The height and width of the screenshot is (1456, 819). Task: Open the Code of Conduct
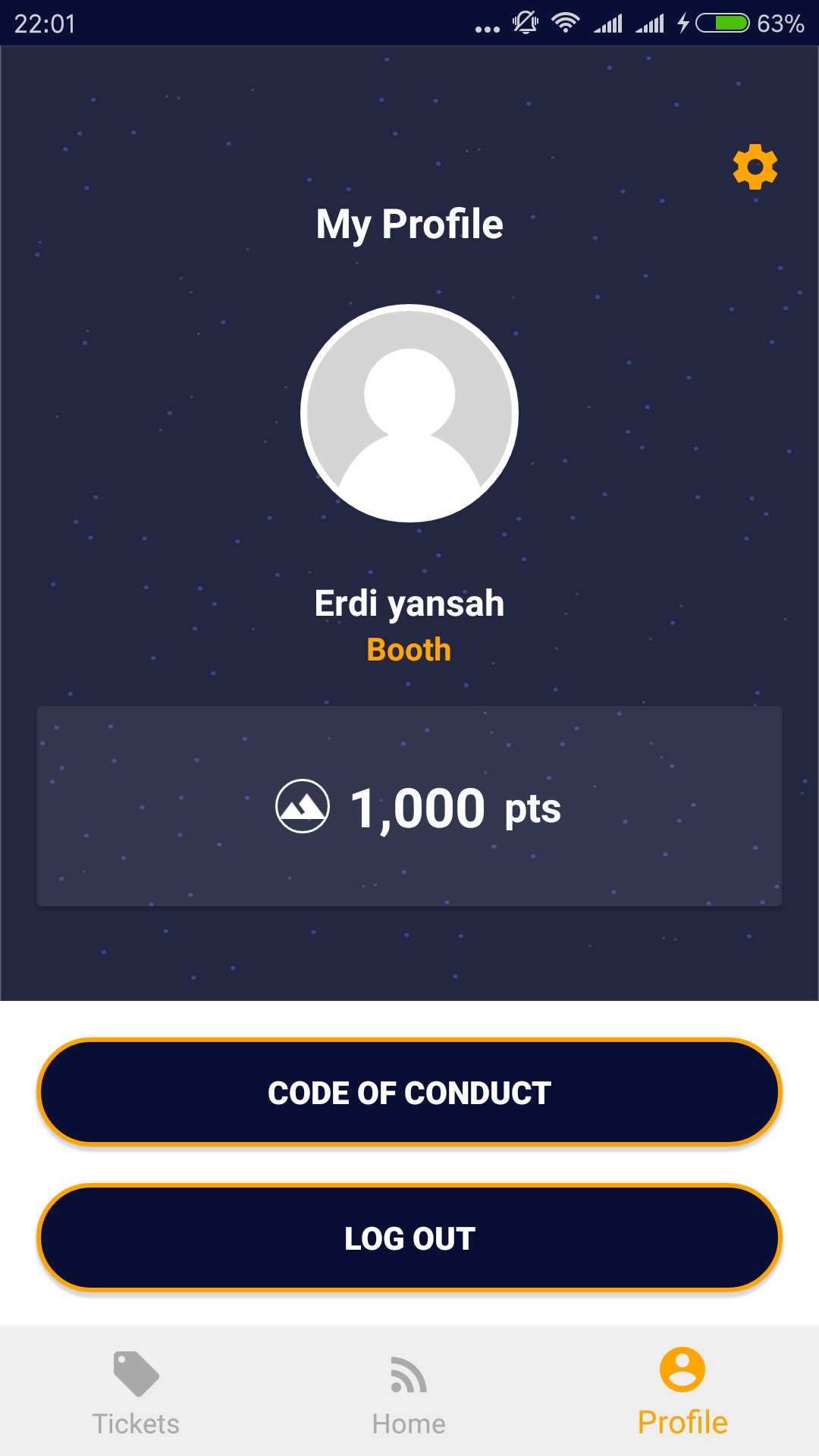pyautogui.click(x=409, y=1092)
